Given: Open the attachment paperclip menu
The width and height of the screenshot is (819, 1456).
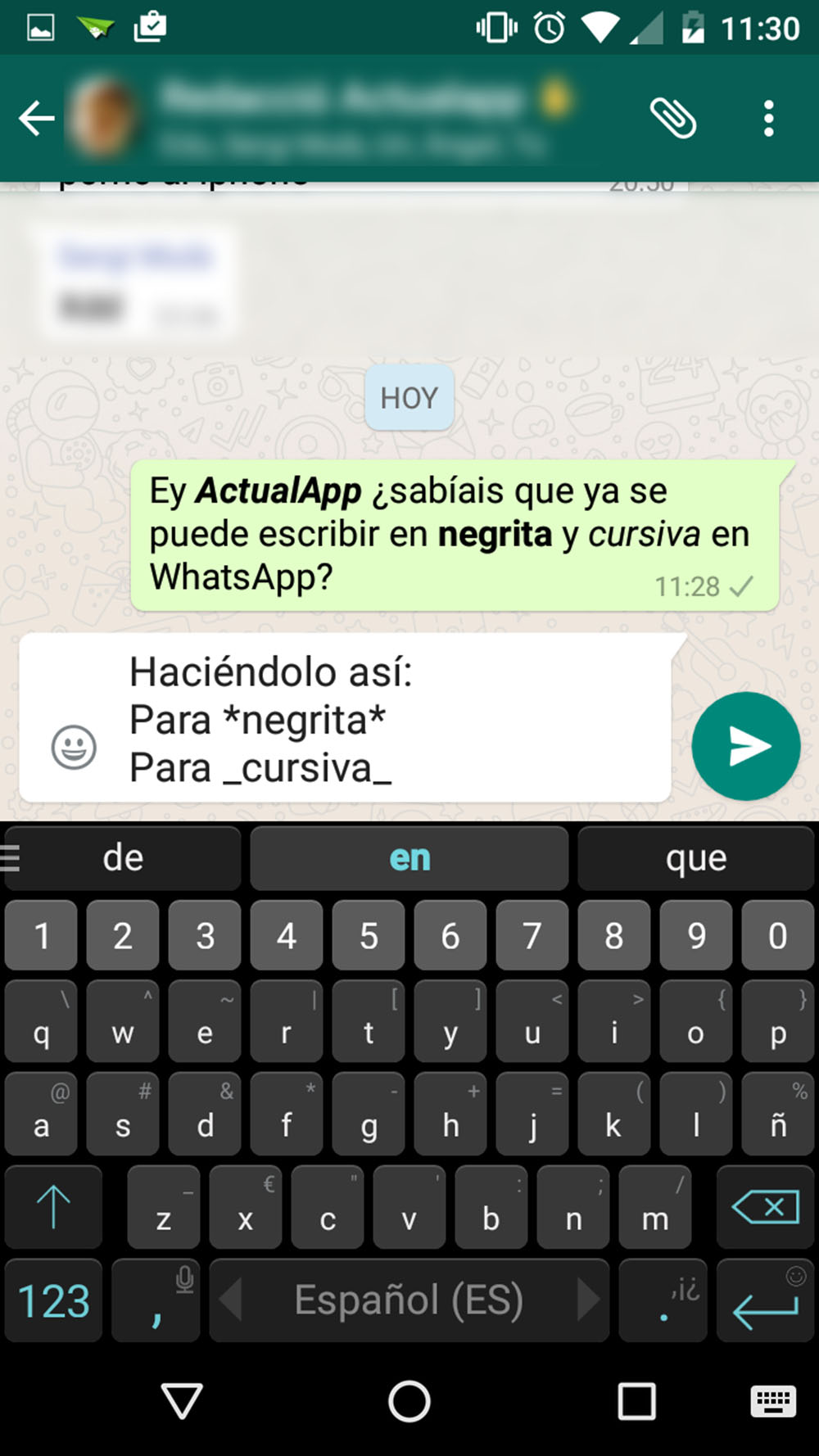Looking at the screenshot, I should (x=673, y=118).
